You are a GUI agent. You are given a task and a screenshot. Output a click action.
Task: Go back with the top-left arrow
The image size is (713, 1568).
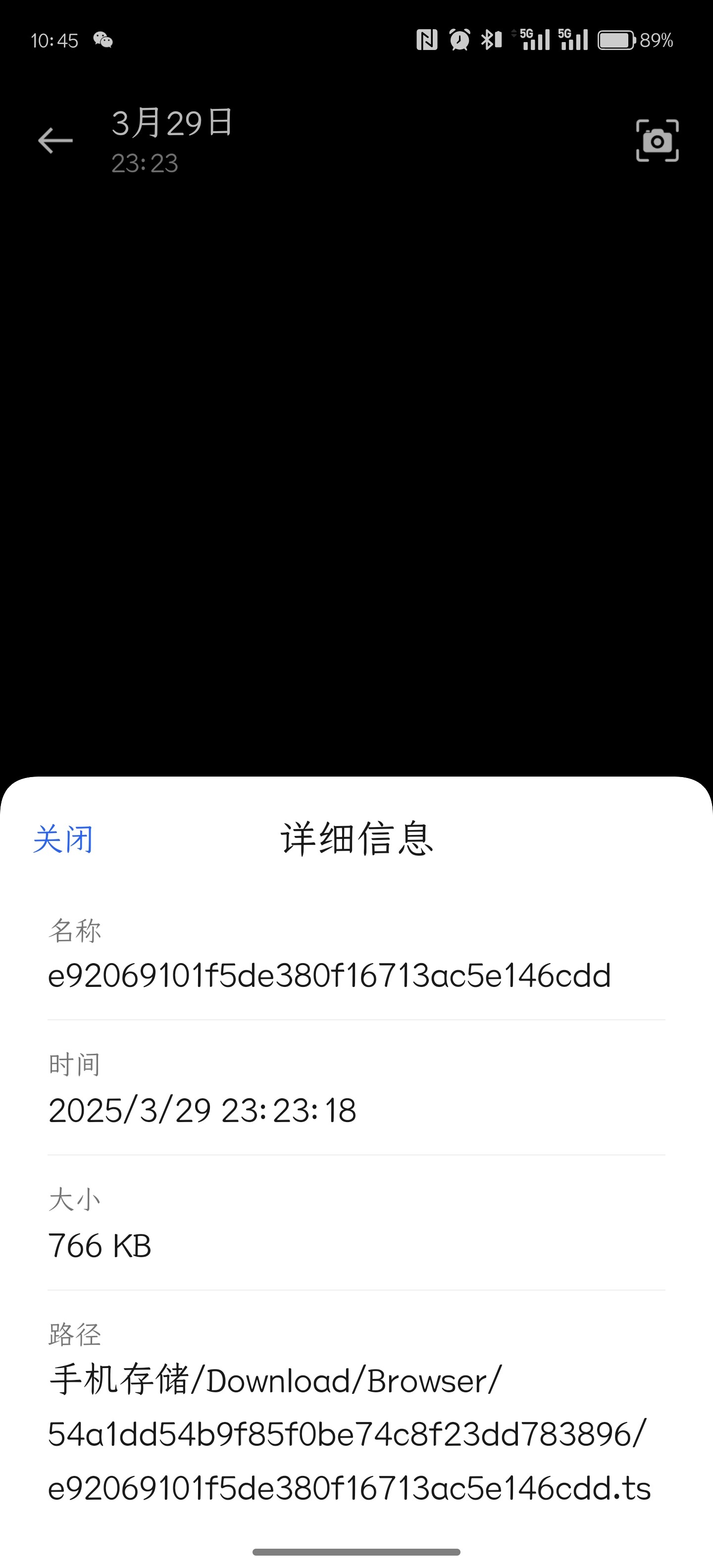(55, 141)
